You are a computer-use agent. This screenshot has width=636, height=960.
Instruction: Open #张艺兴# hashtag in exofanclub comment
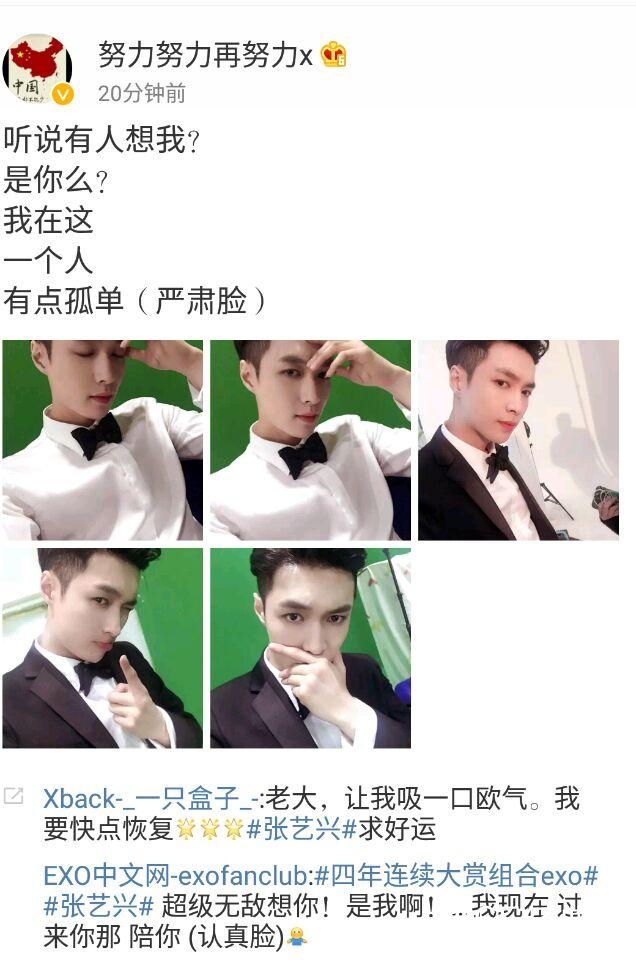click(x=98, y=907)
